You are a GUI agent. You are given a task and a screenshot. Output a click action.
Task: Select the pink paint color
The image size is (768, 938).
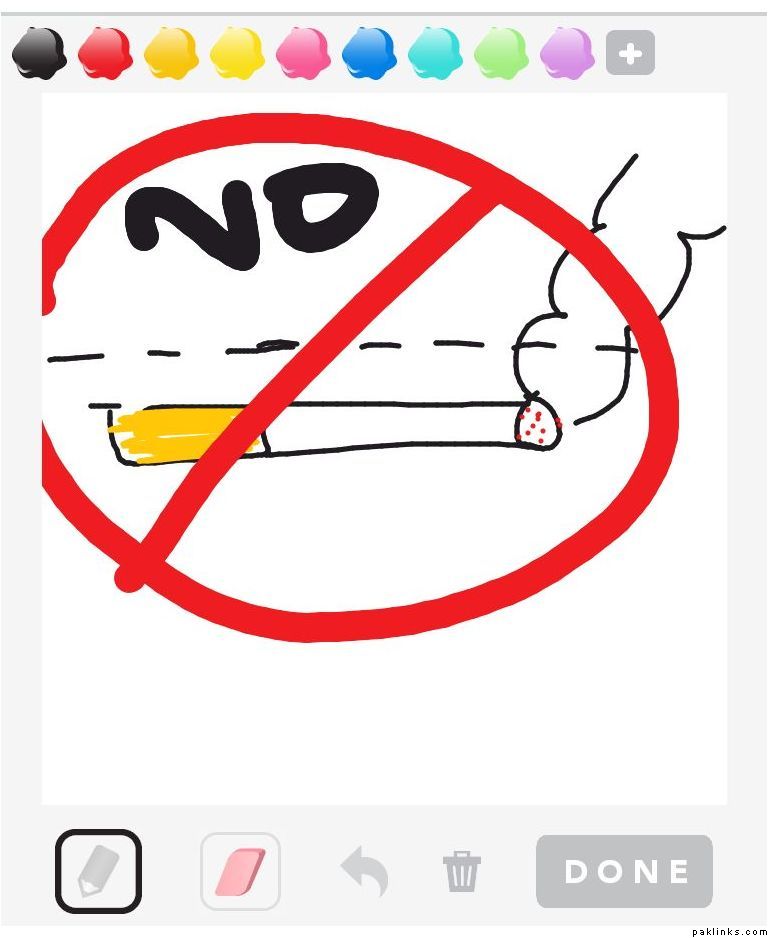[303, 53]
